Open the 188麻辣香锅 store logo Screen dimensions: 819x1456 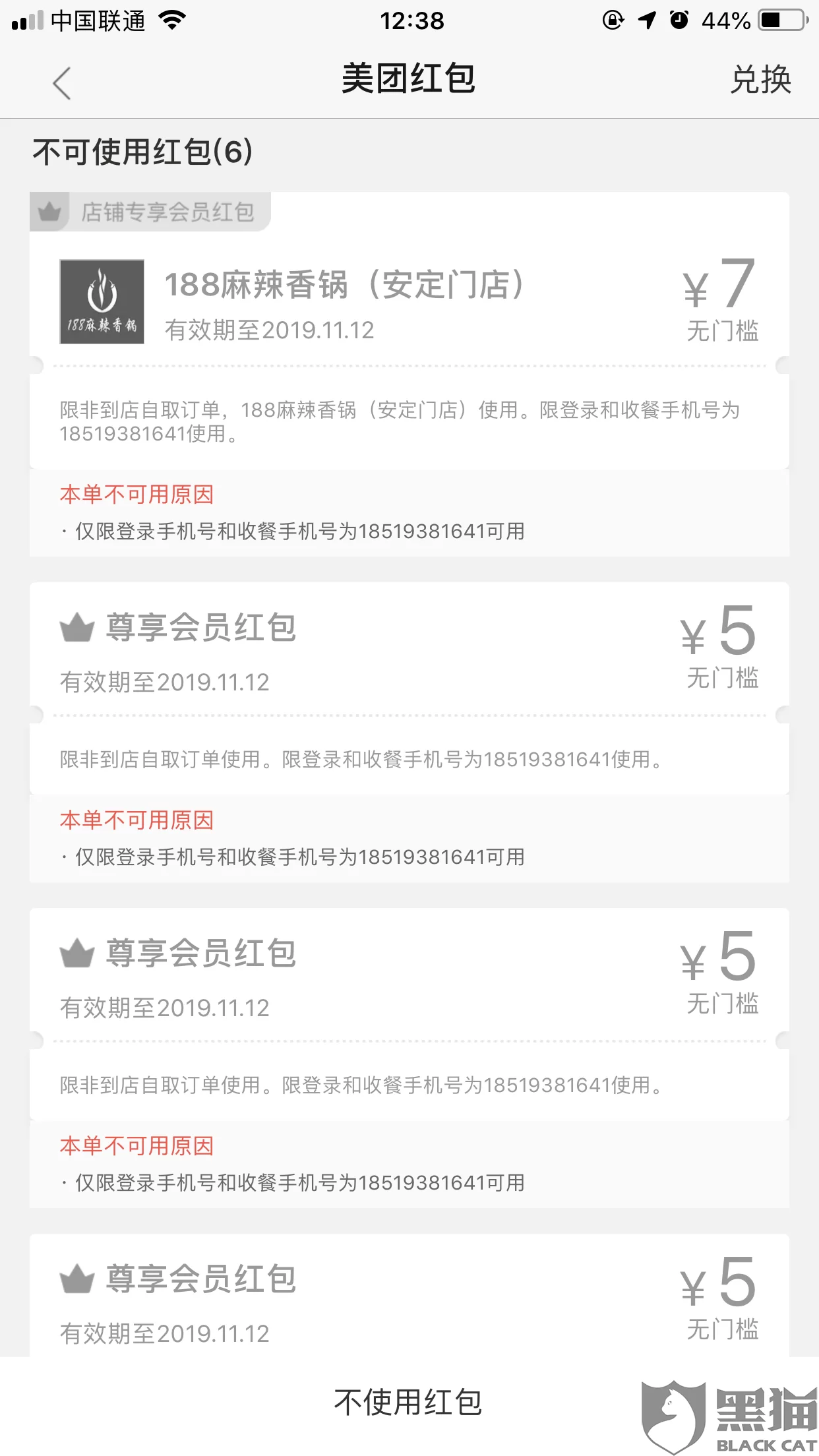(x=102, y=301)
